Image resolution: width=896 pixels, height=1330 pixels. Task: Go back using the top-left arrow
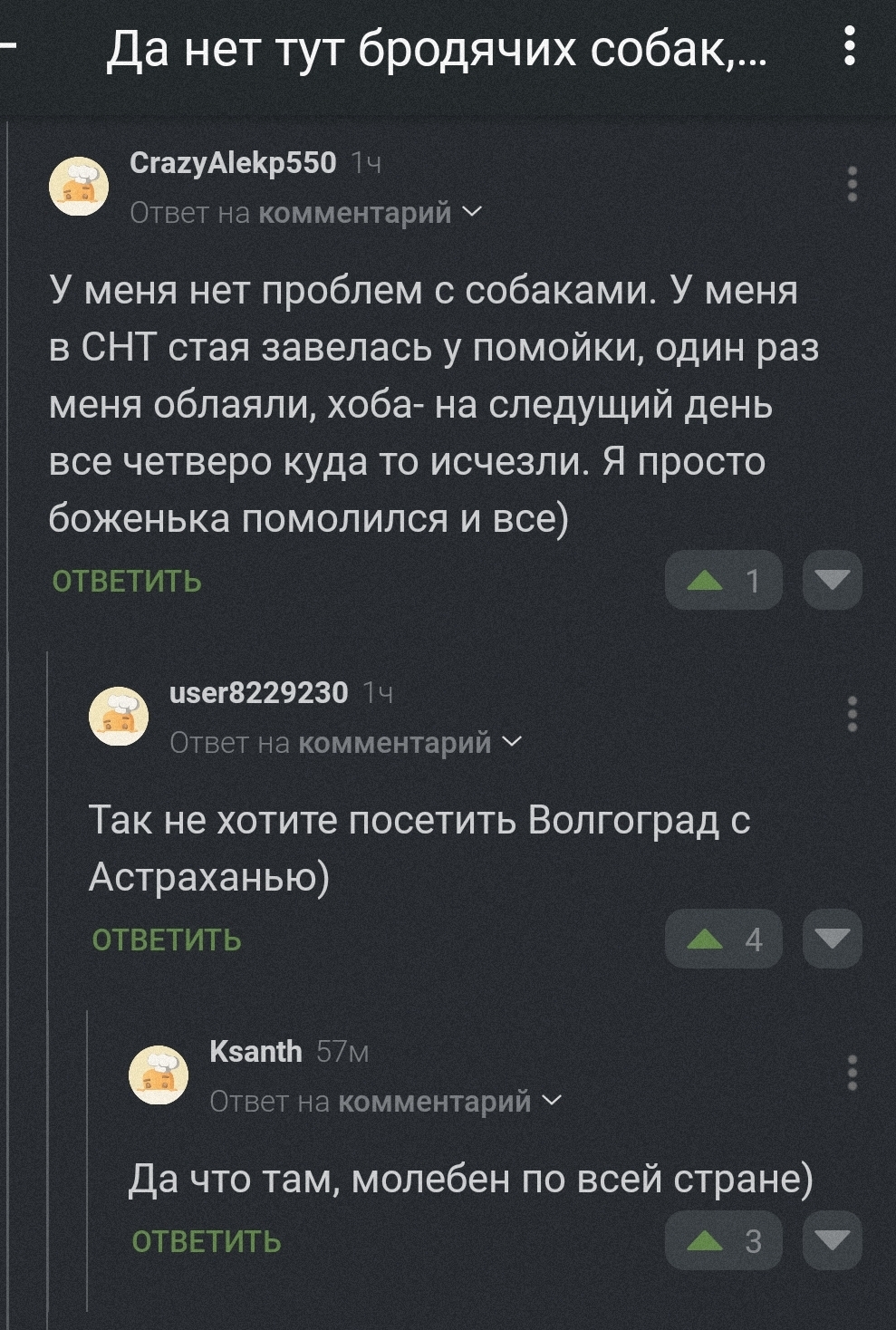[7, 43]
